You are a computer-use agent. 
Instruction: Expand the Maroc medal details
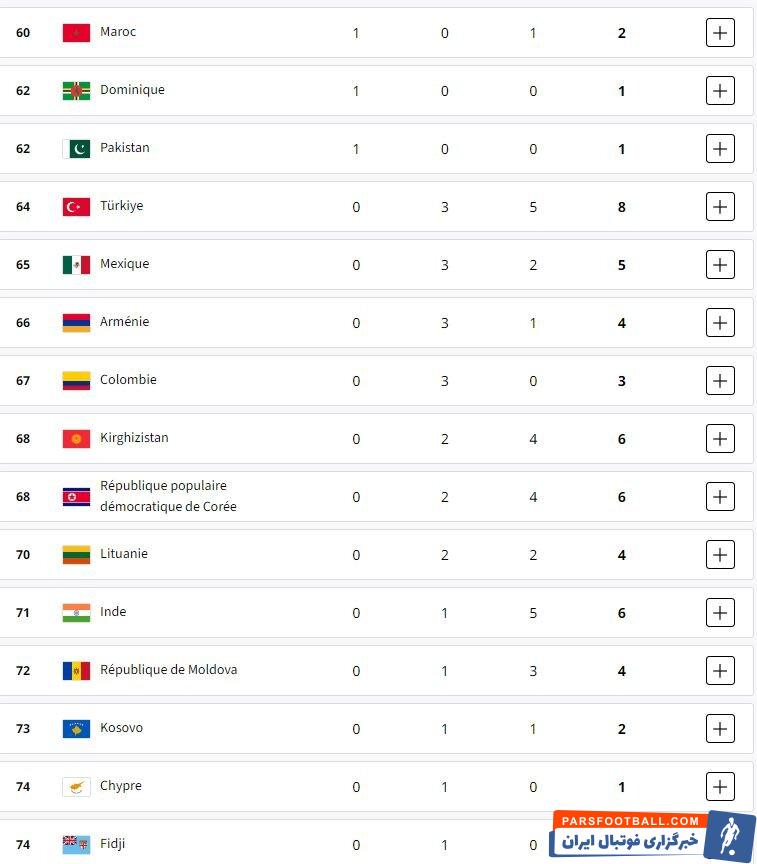pyautogui.click(x=720, y=33)
